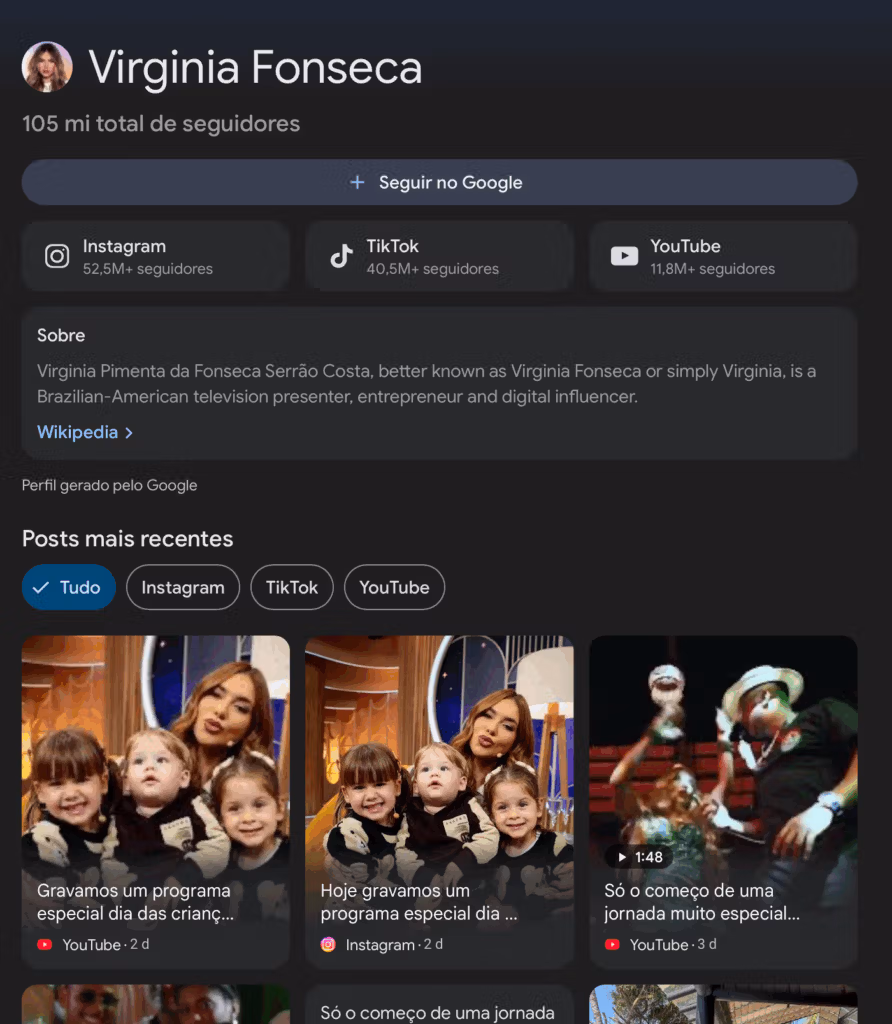Filter recent posts by Instagram
The height and width of the screenshot is (1024, 892).
point(182,588)
